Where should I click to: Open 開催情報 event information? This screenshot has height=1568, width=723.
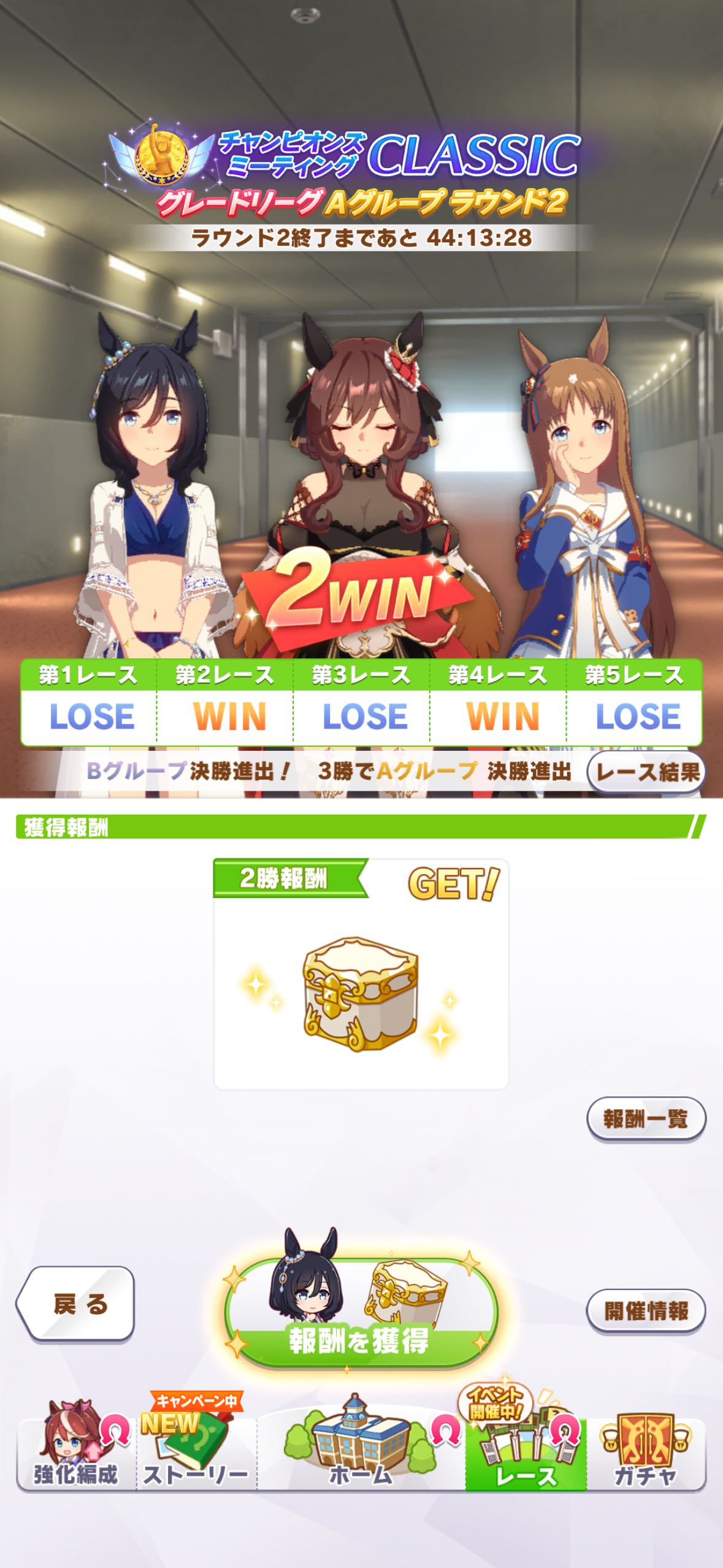646,1310
